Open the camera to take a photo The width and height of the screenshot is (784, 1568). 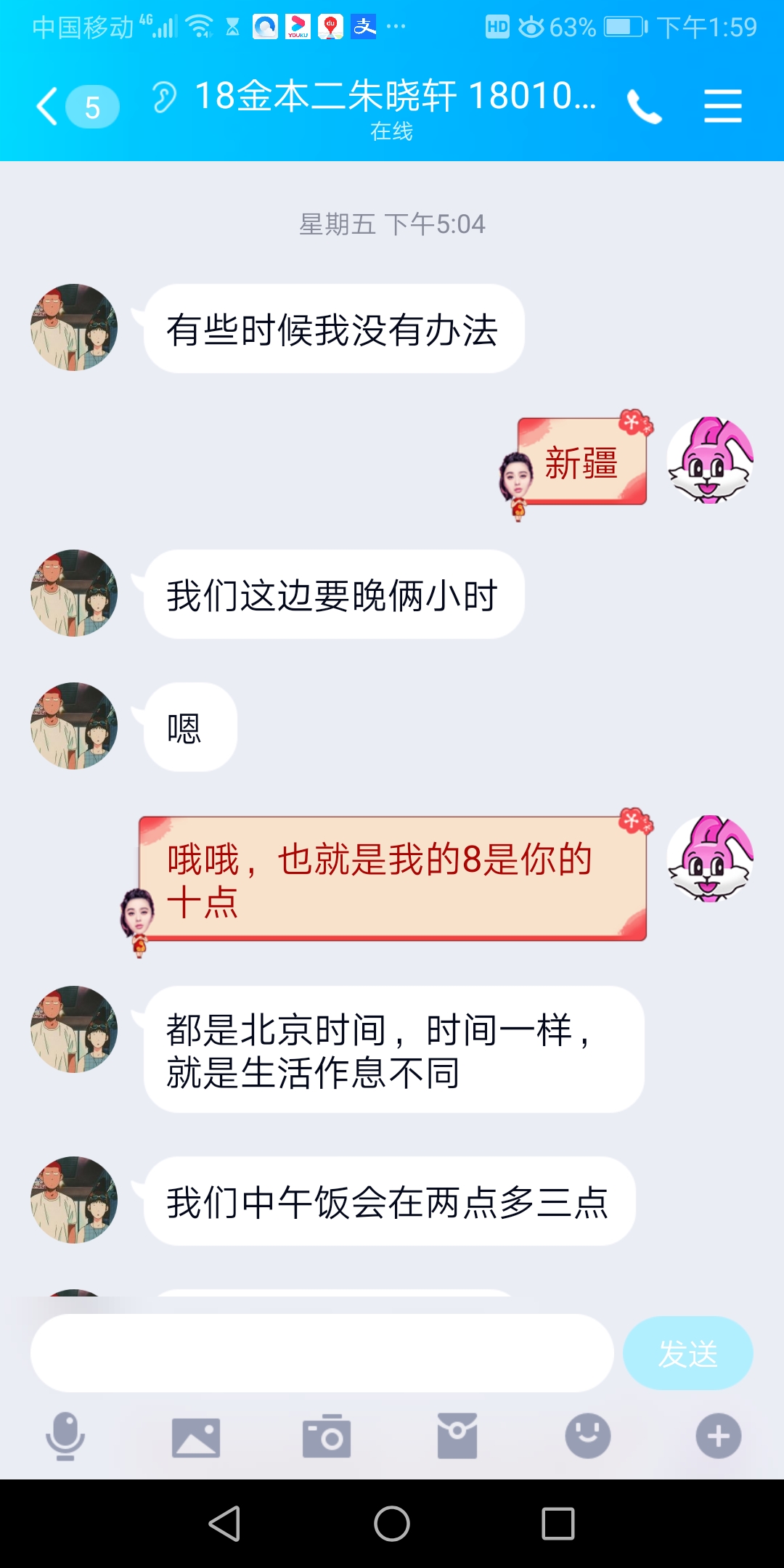[327, 1437]
